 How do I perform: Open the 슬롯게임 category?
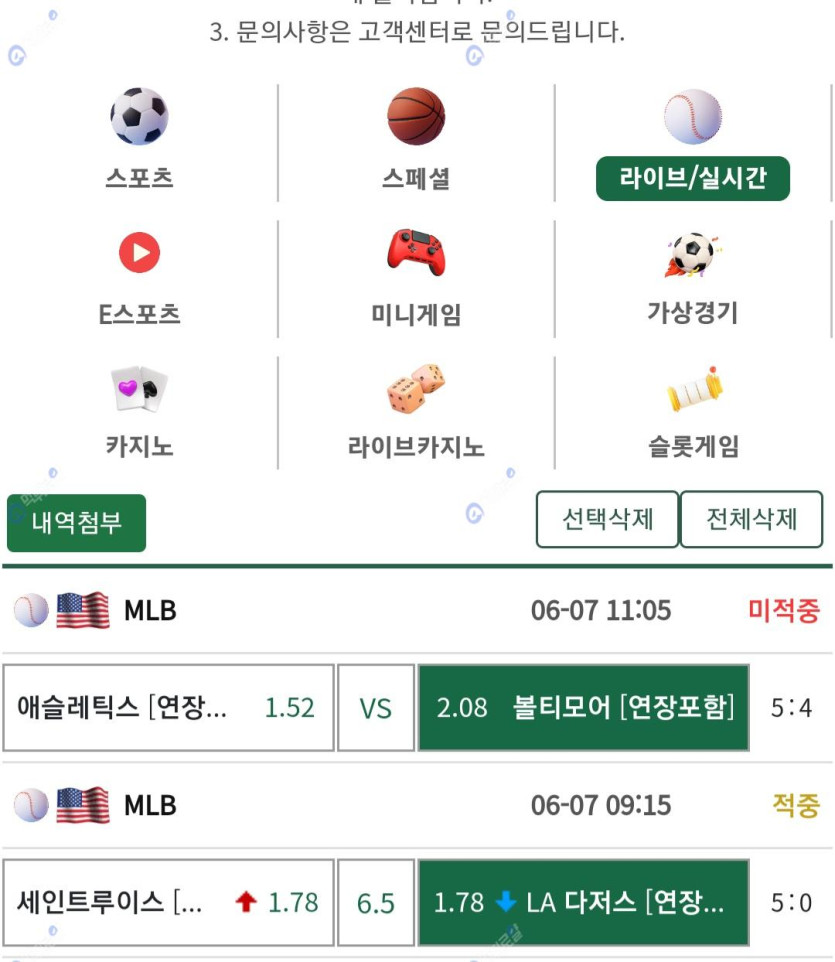(692, 412)
